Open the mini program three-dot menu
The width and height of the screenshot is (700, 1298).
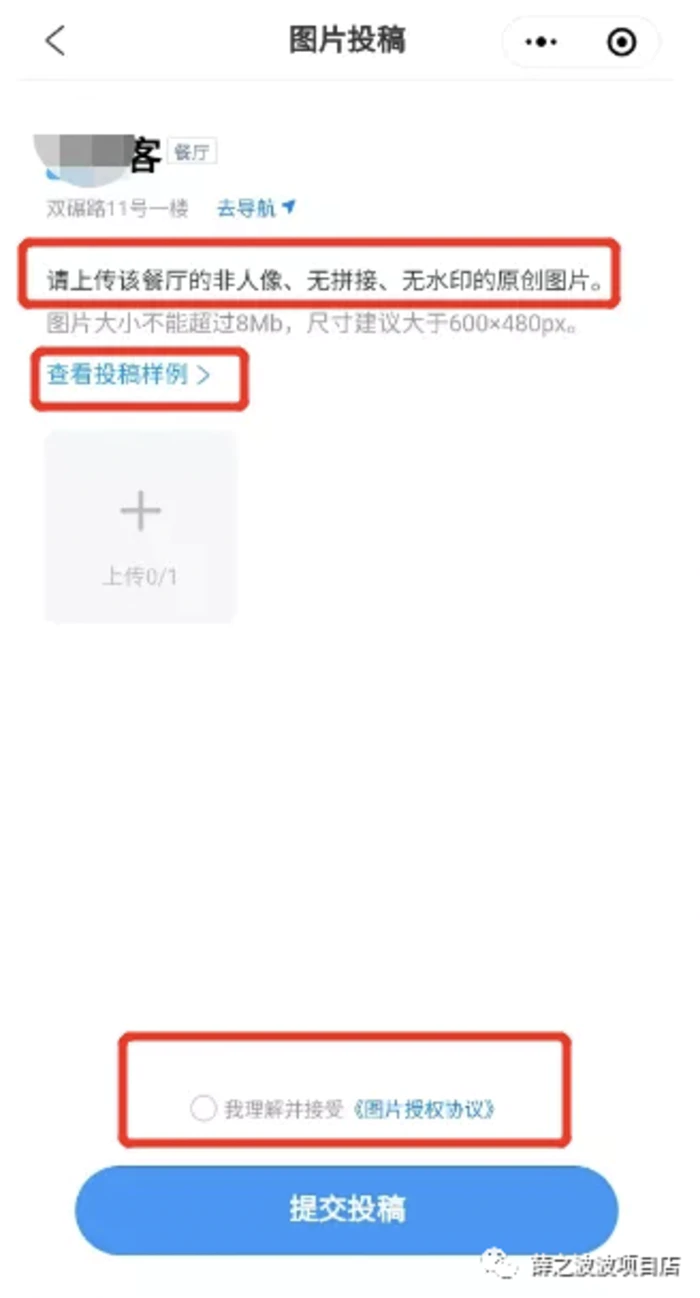[x=541, y=42]
